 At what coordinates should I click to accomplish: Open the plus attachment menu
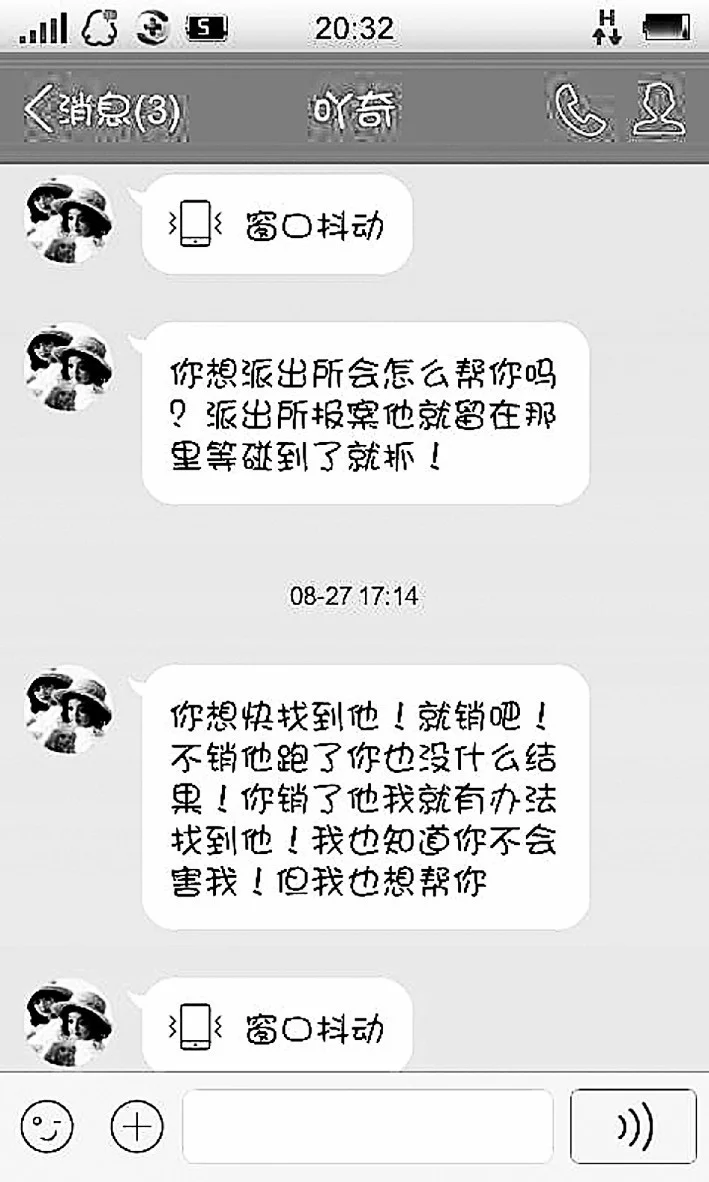click(136, 1125)
